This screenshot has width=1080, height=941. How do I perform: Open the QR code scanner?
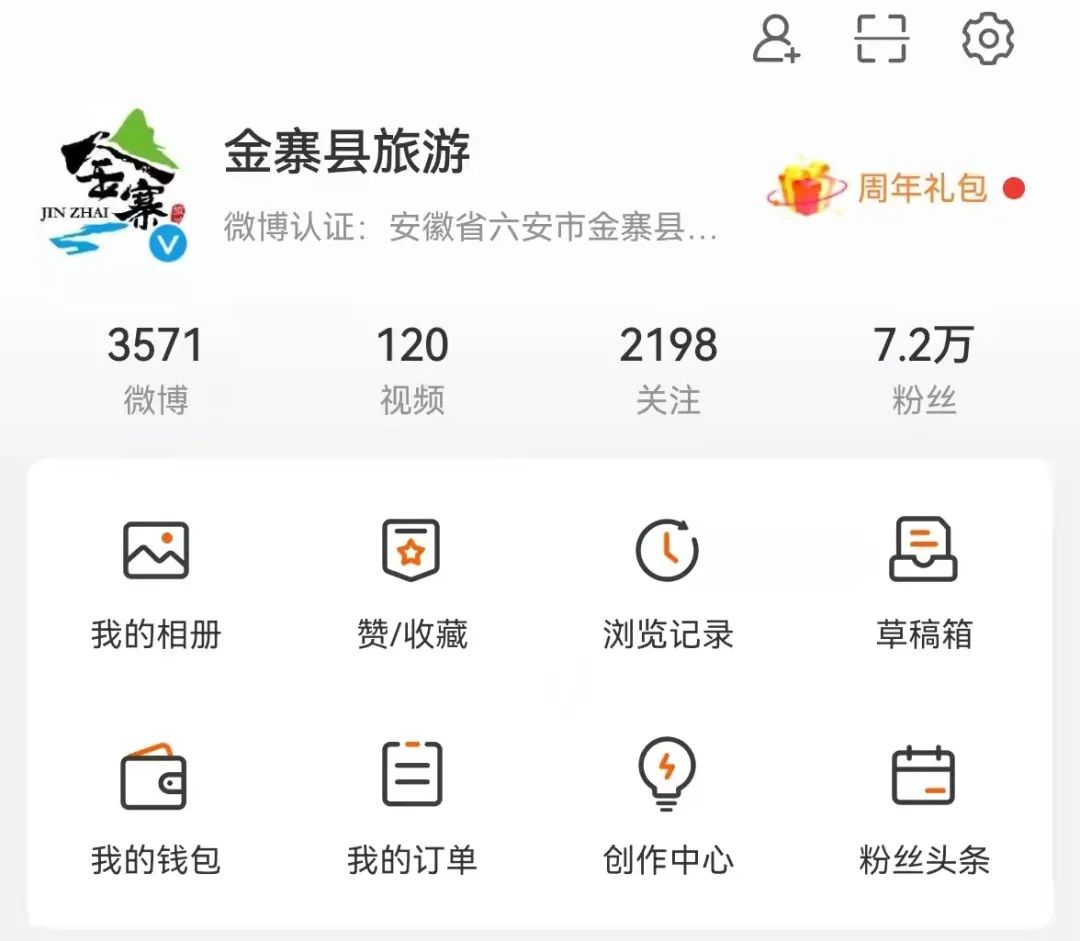[x=882, y=40]
